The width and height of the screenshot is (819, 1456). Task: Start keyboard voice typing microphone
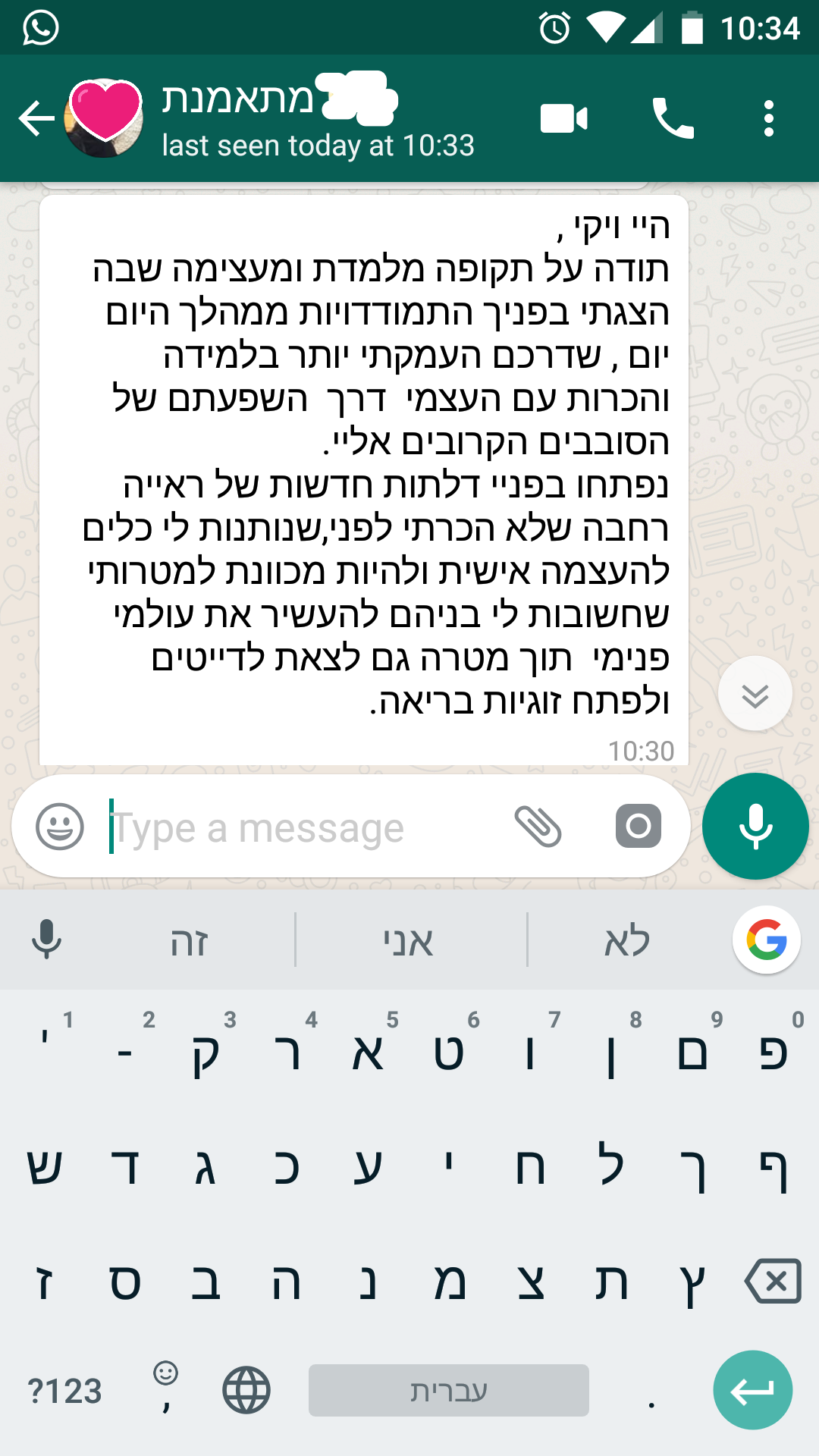pyautogui.click(x=46, y=940)
